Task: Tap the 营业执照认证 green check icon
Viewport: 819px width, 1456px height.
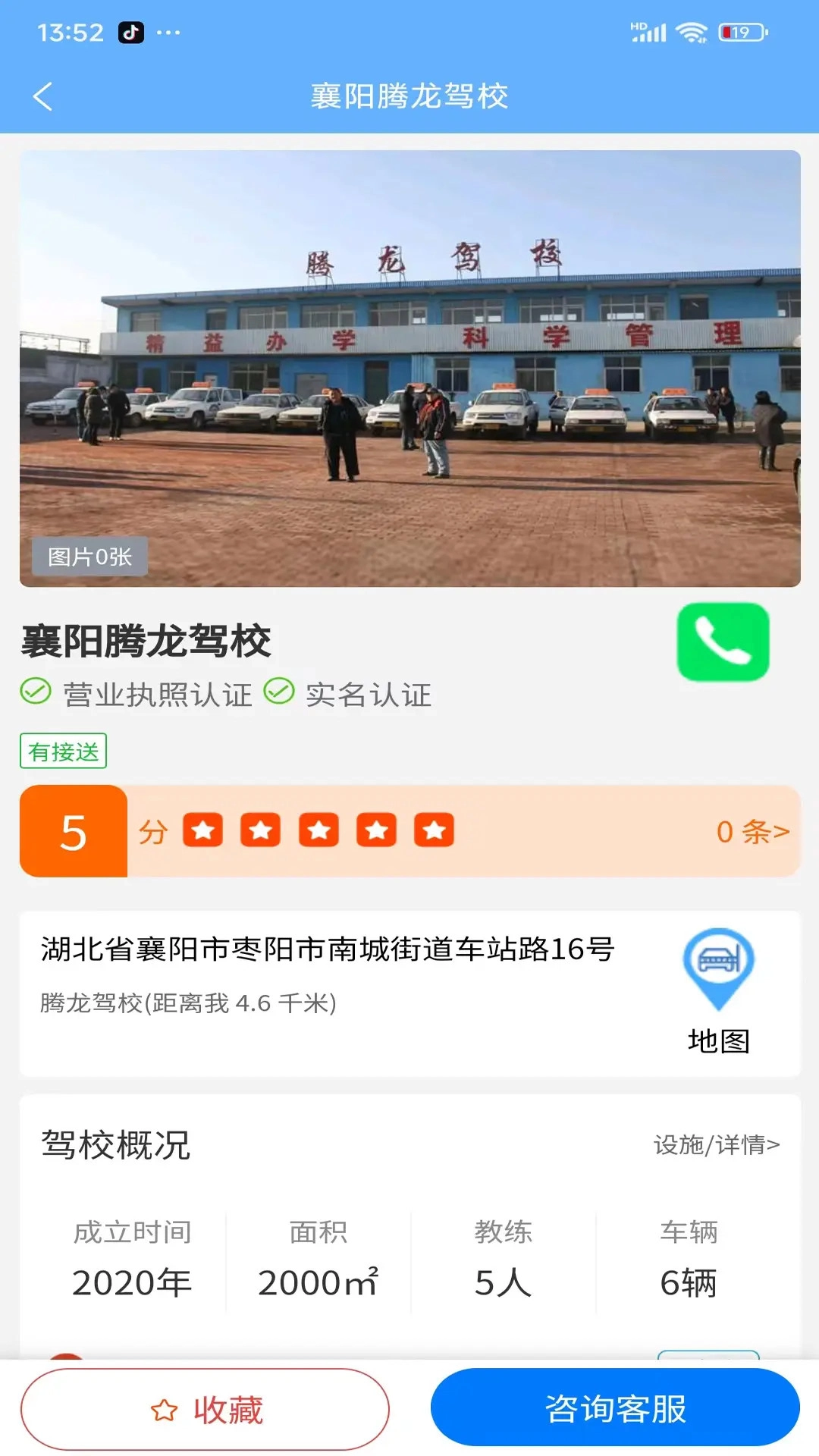Action: point(33,692)
